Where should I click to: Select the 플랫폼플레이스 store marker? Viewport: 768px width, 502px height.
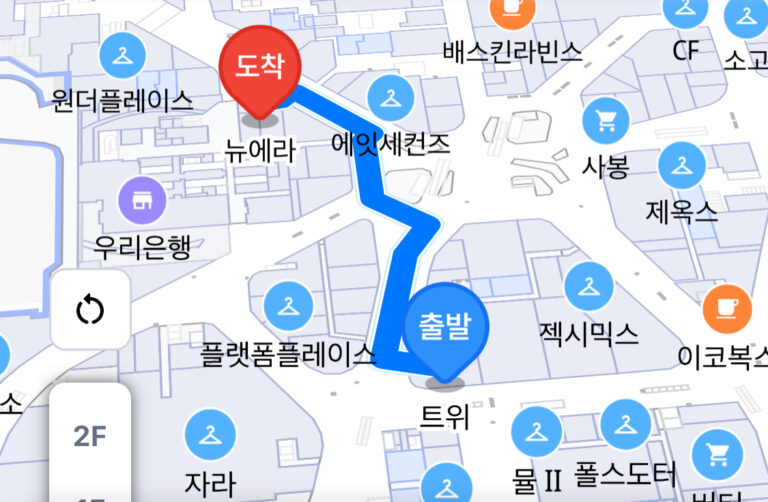pos(287,306)
